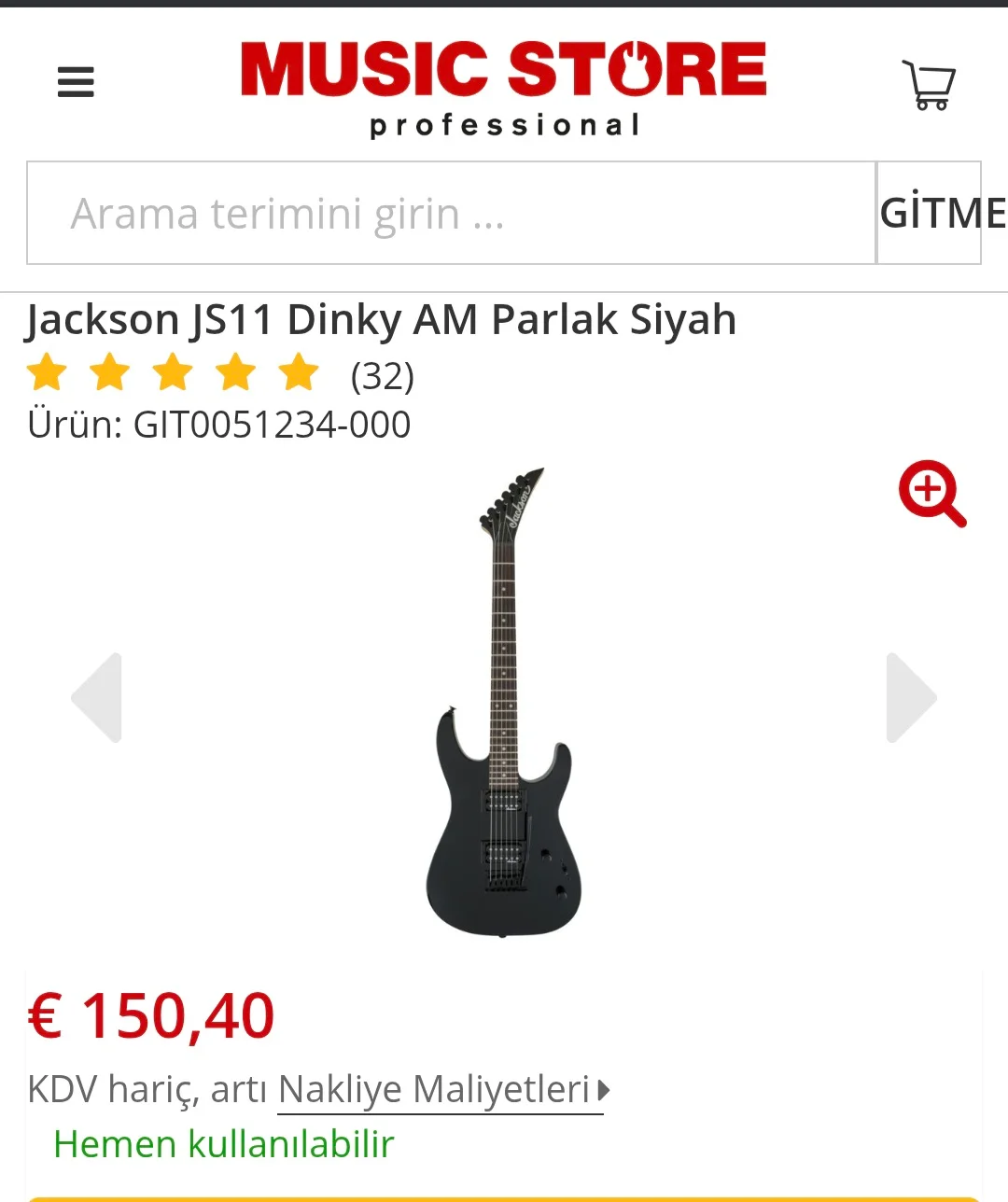The width and height of the screenshot is (1008, 1202).
Task: Open the Nakliye Maliyetleri link
Action: (x=441, y=1090)
